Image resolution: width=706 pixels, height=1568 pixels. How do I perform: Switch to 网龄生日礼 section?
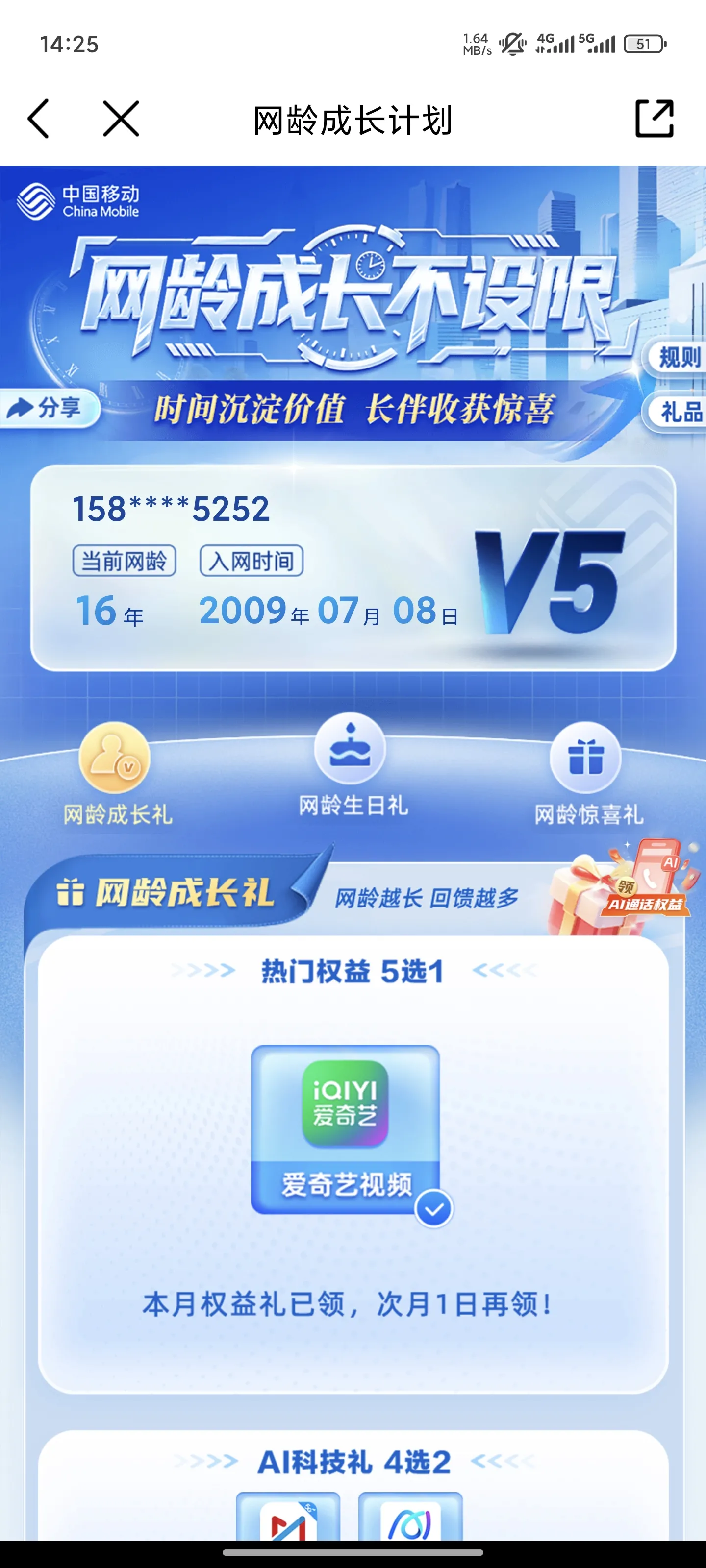click(352, 765)
